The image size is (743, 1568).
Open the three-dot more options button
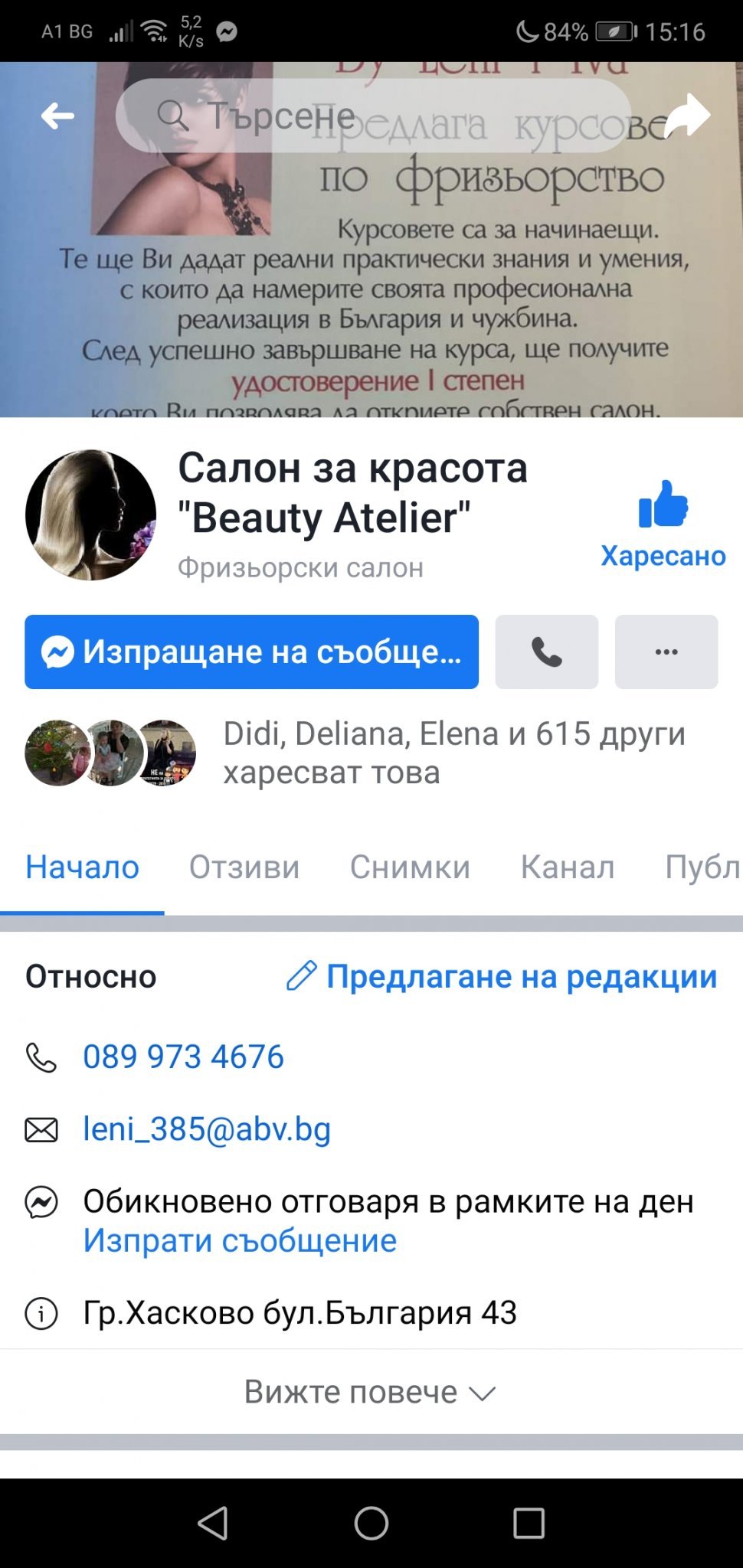tap(666, 652)
